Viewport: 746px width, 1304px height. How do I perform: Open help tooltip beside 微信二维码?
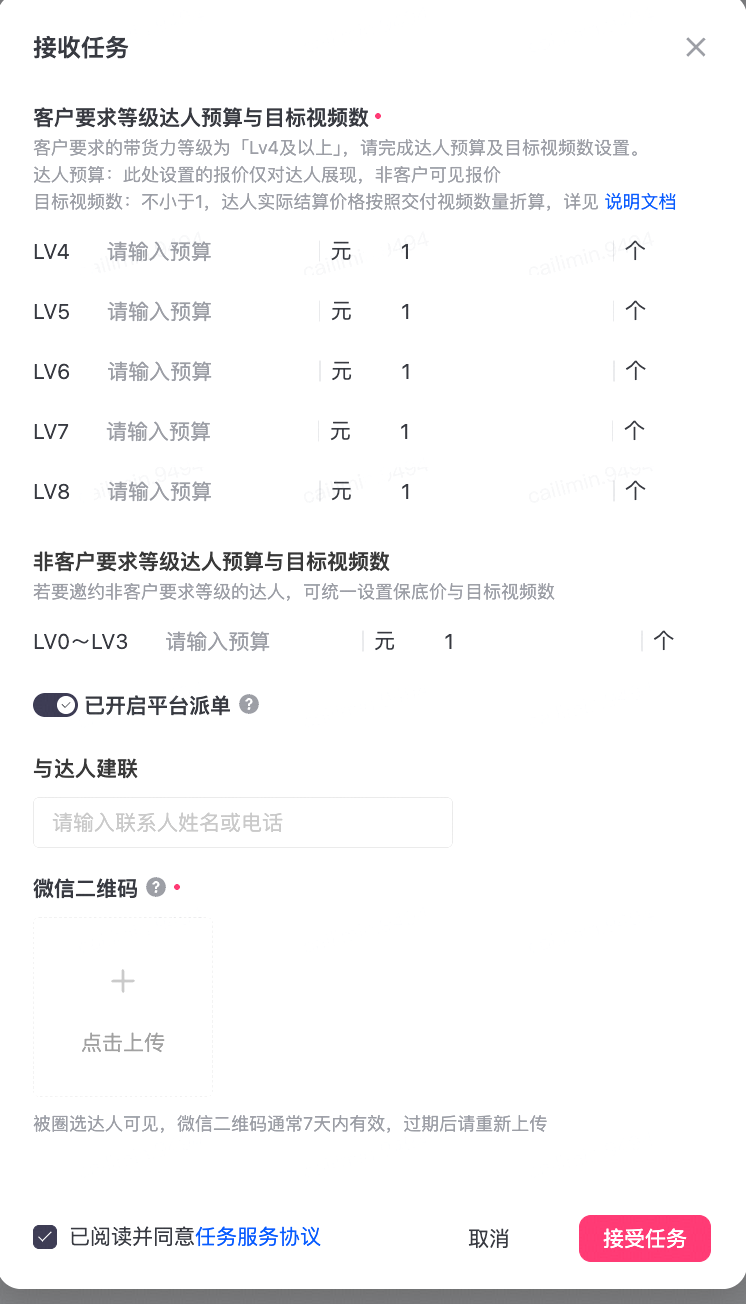(x=155, y=887)
